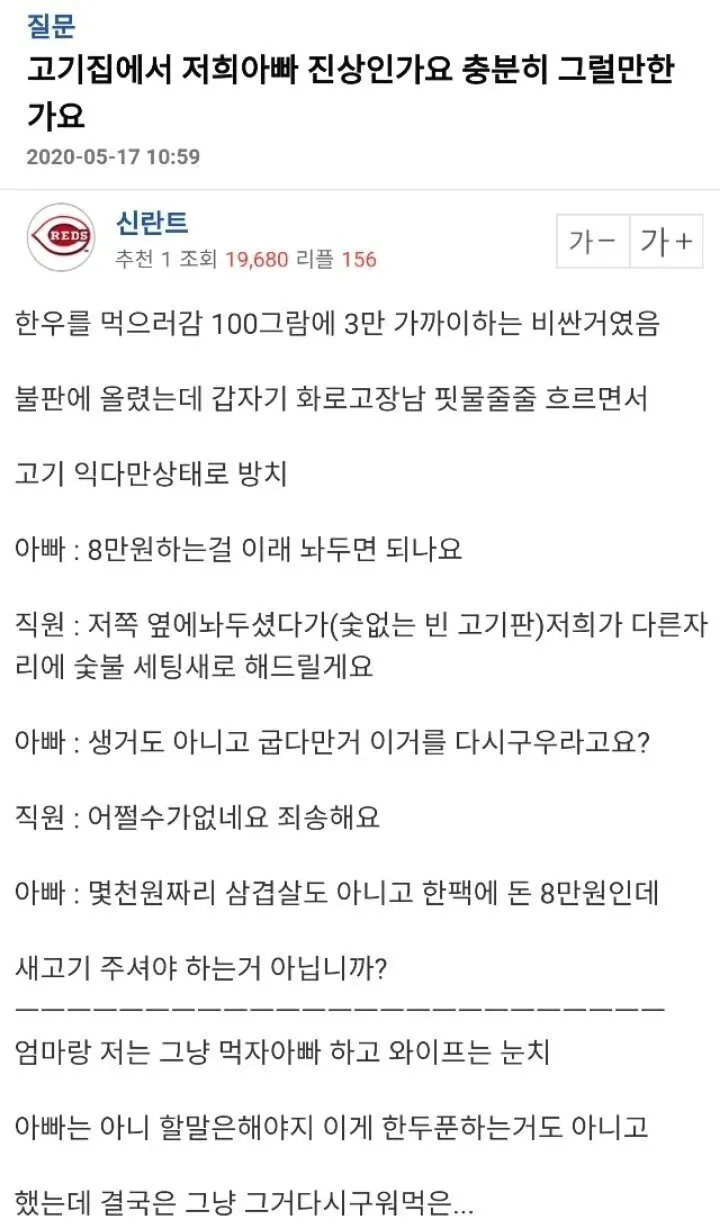Open author 신란트's profile
The width and height of the screenshot is (720, 1229).
pyautogui.click(x=152, y=222)
